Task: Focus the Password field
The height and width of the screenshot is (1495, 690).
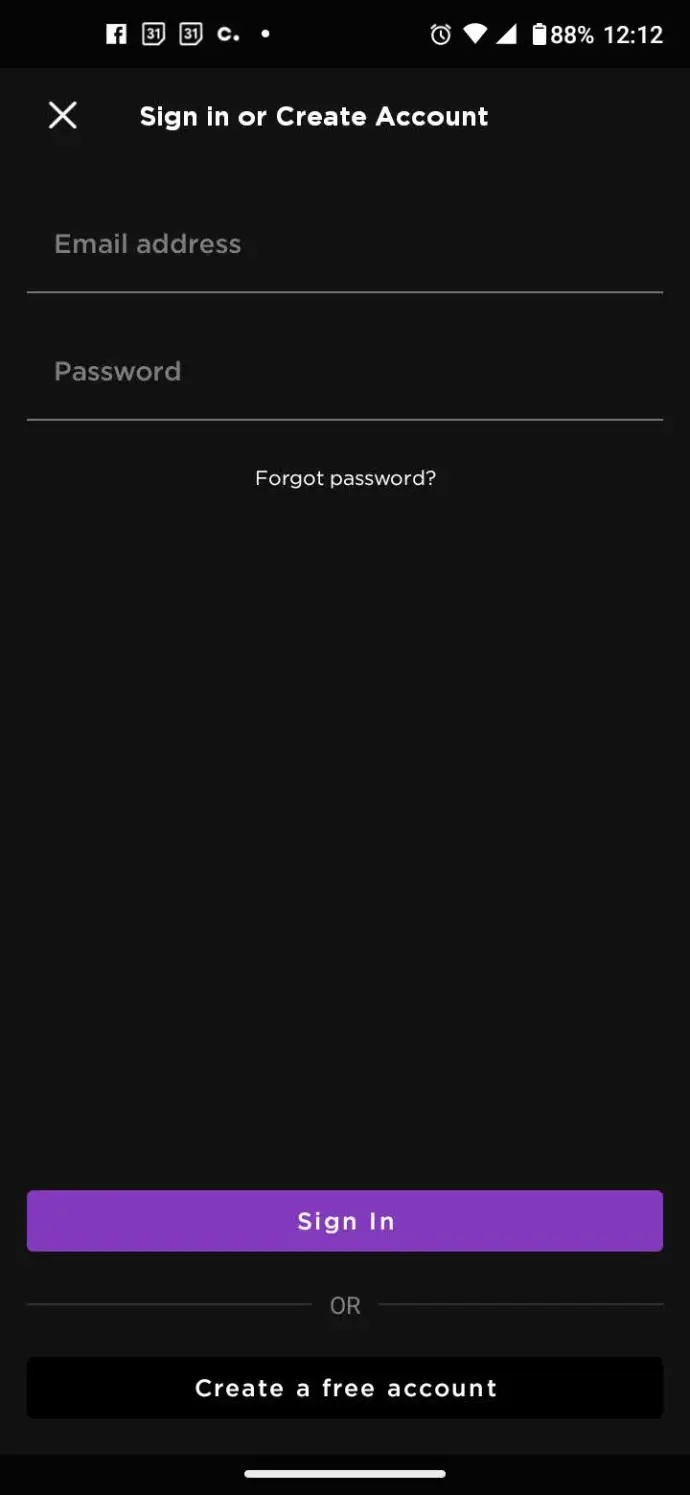Action: click(x=345, y=372)
